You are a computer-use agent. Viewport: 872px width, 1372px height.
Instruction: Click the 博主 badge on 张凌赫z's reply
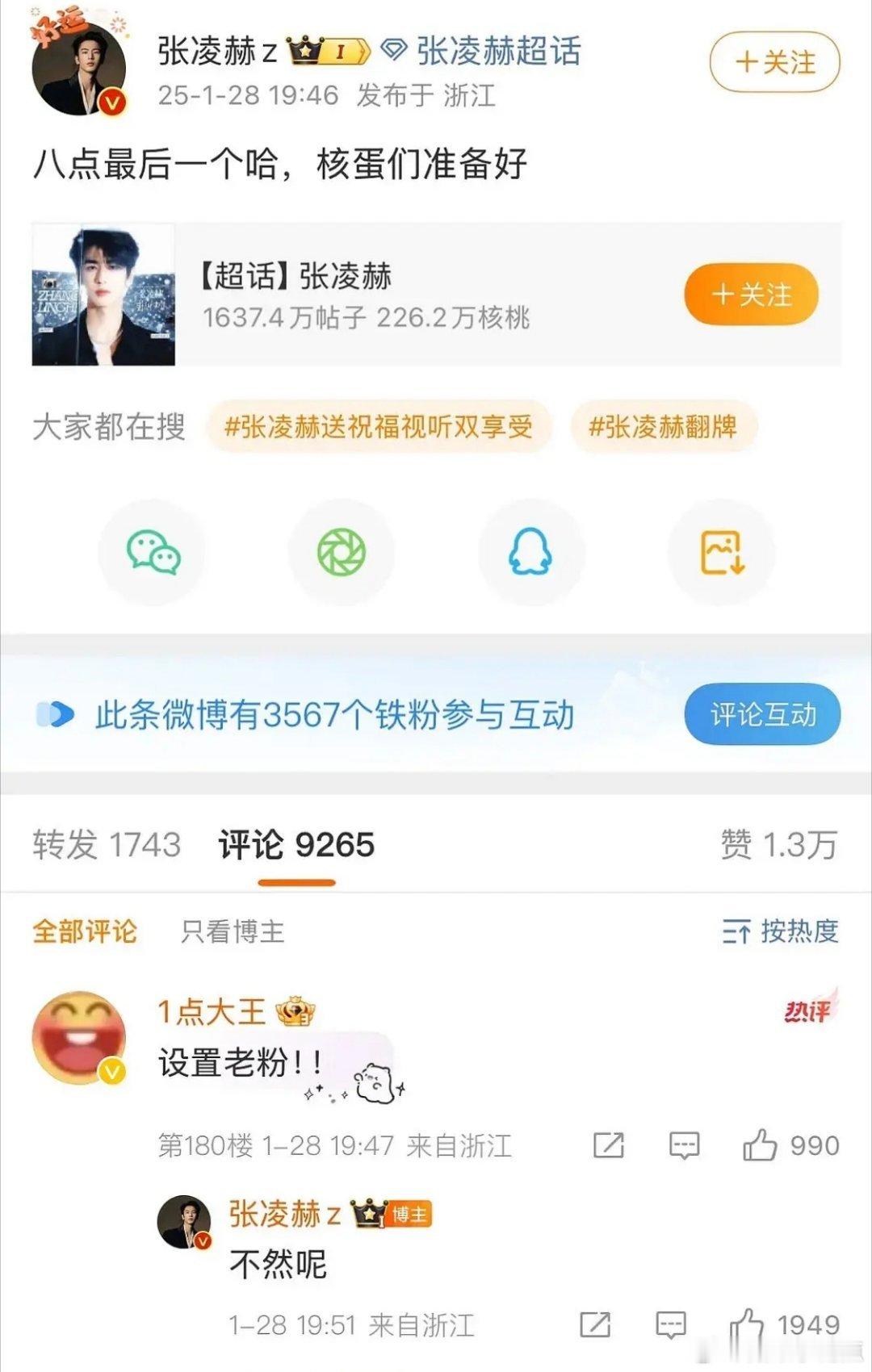(412, 1216)
